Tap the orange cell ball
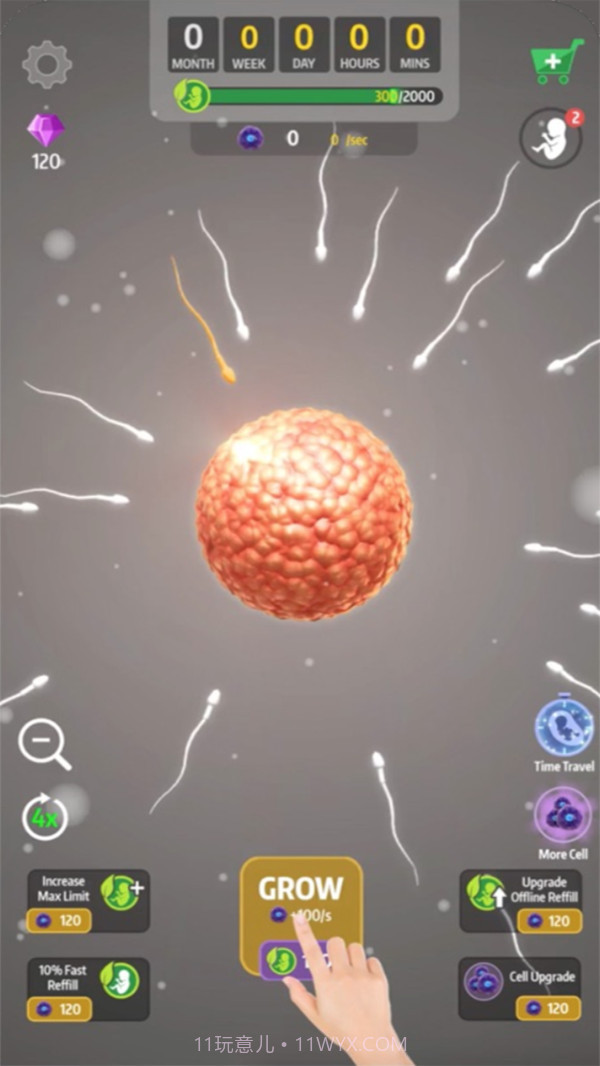600x1066 pixels. coord(304,512)
